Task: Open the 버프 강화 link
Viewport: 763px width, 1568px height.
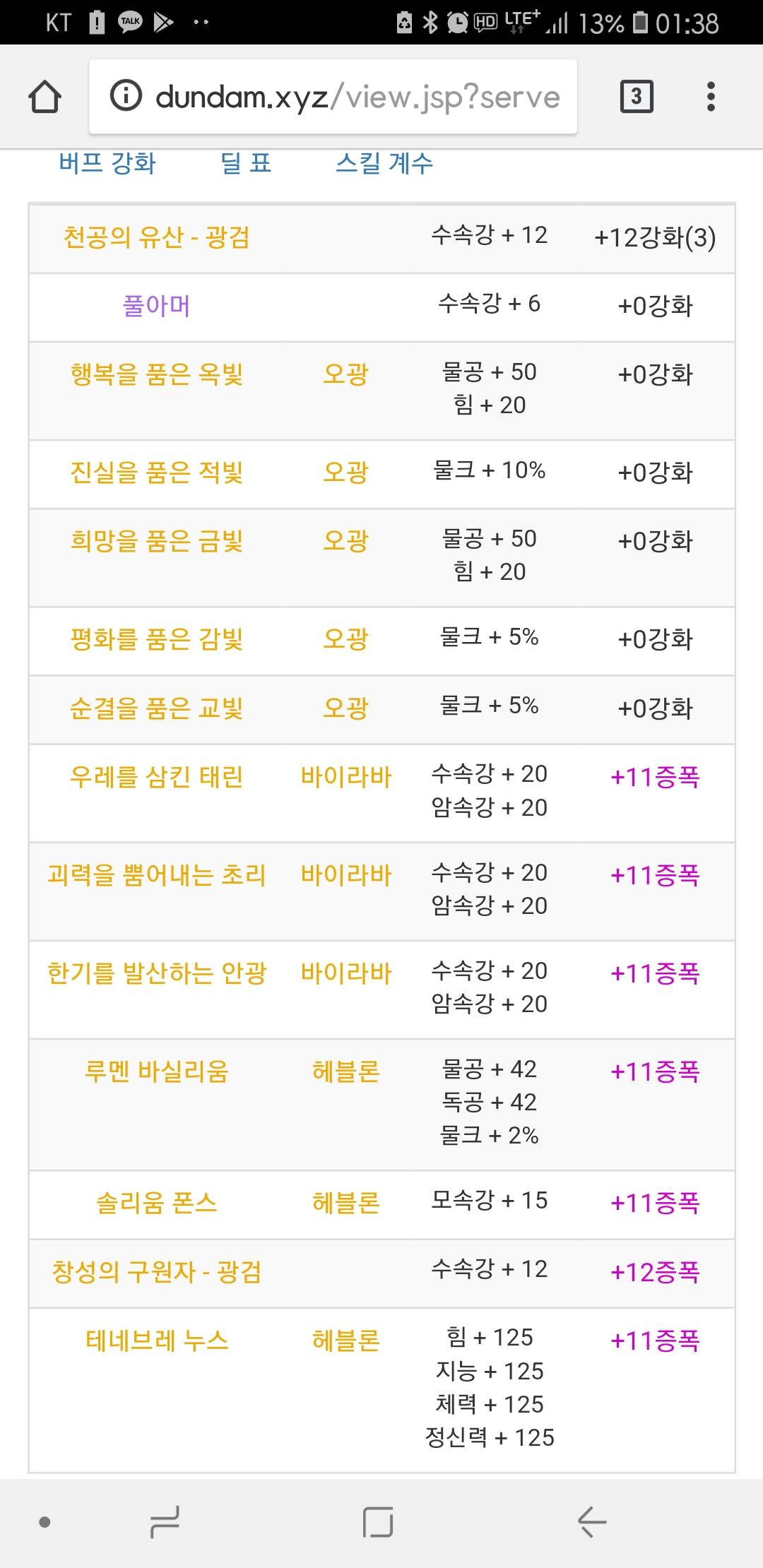Action: click(107, 163)
